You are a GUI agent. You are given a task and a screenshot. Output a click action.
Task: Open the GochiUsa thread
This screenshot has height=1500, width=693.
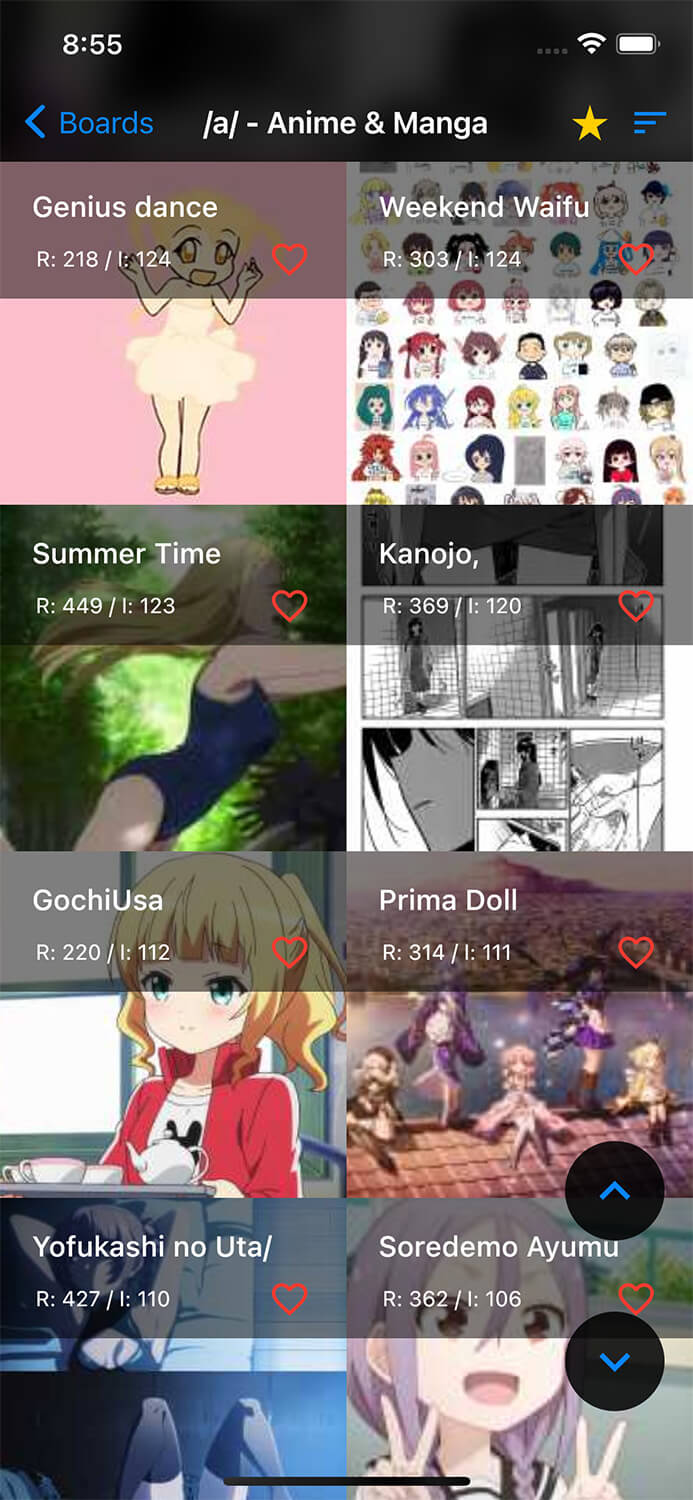pos(173,1025)
